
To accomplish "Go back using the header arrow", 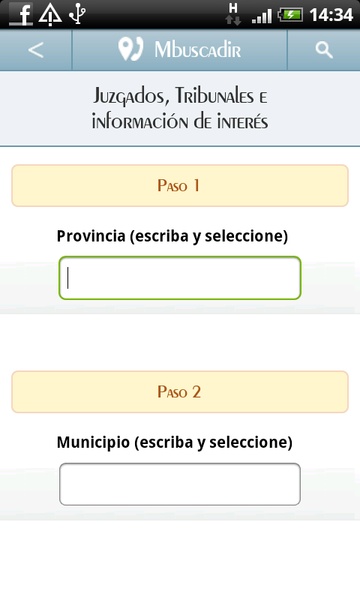I will click(x=36, y=50).
